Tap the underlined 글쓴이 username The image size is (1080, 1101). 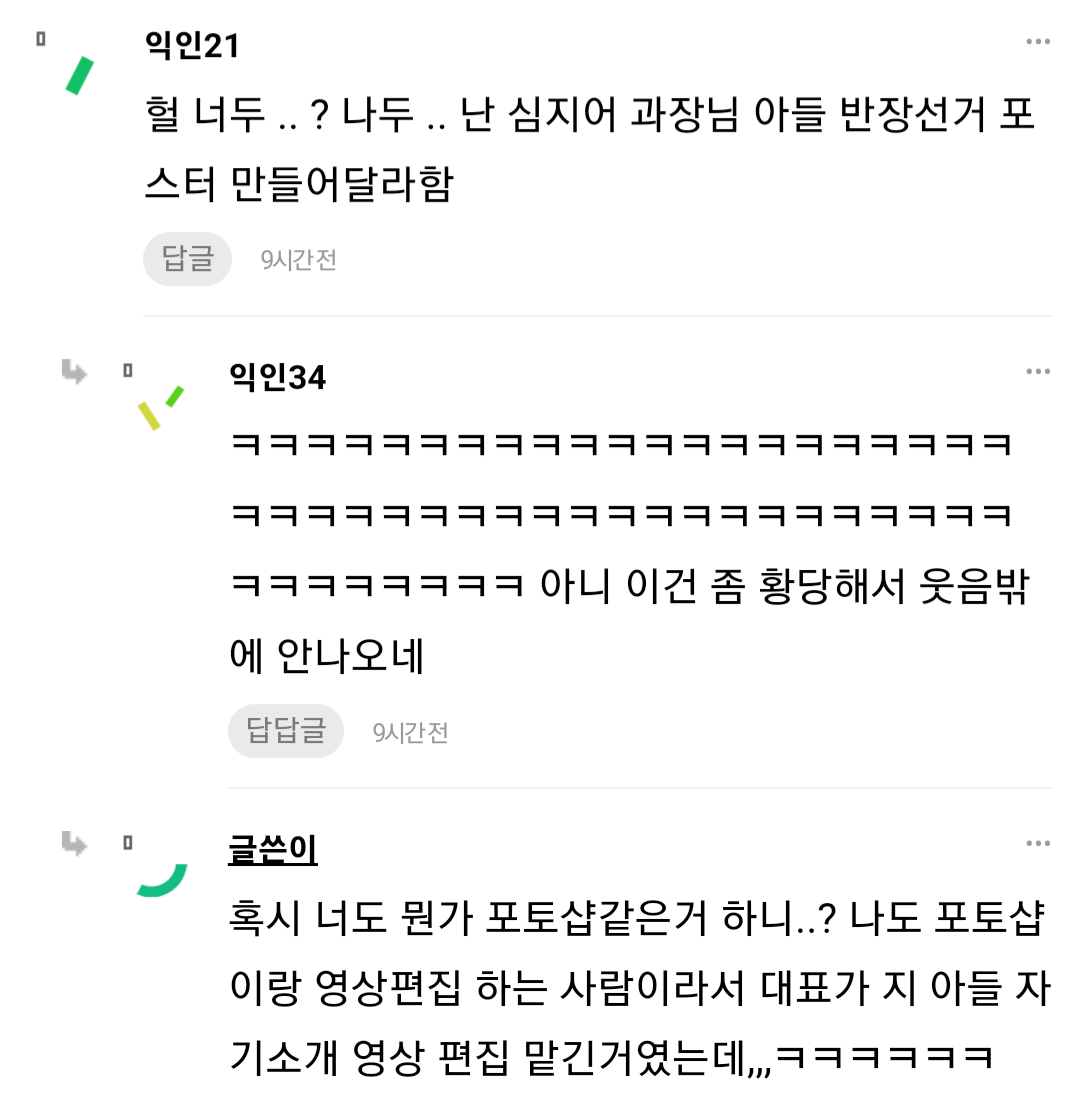[x=273, y=849]
